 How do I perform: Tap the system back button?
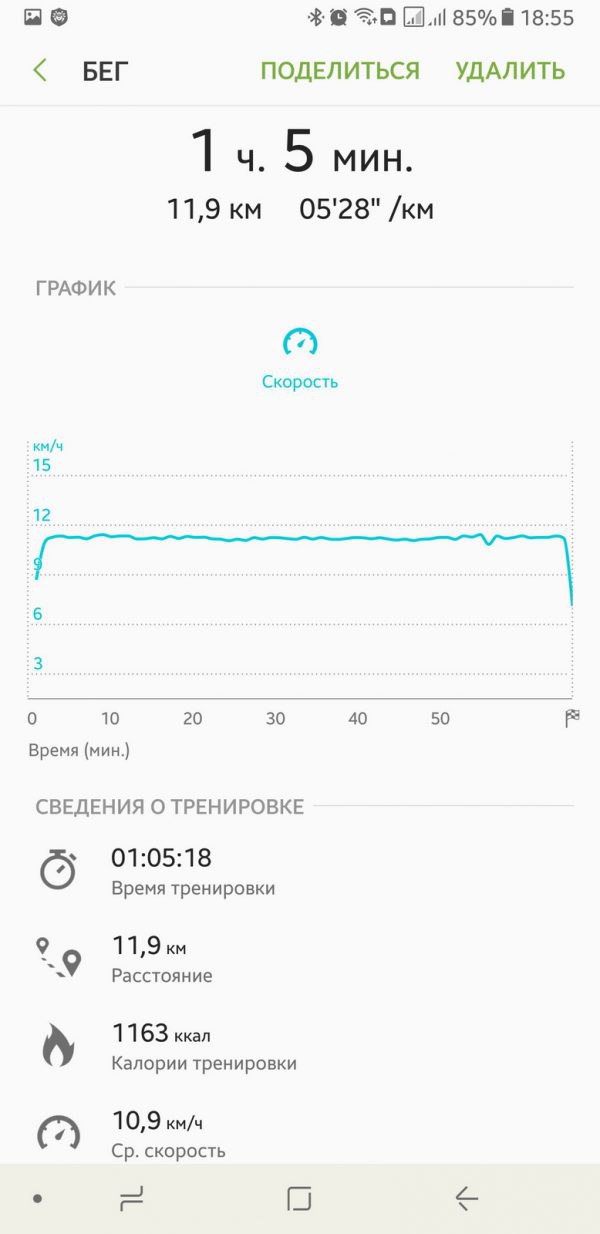[x=466, y=1198]
